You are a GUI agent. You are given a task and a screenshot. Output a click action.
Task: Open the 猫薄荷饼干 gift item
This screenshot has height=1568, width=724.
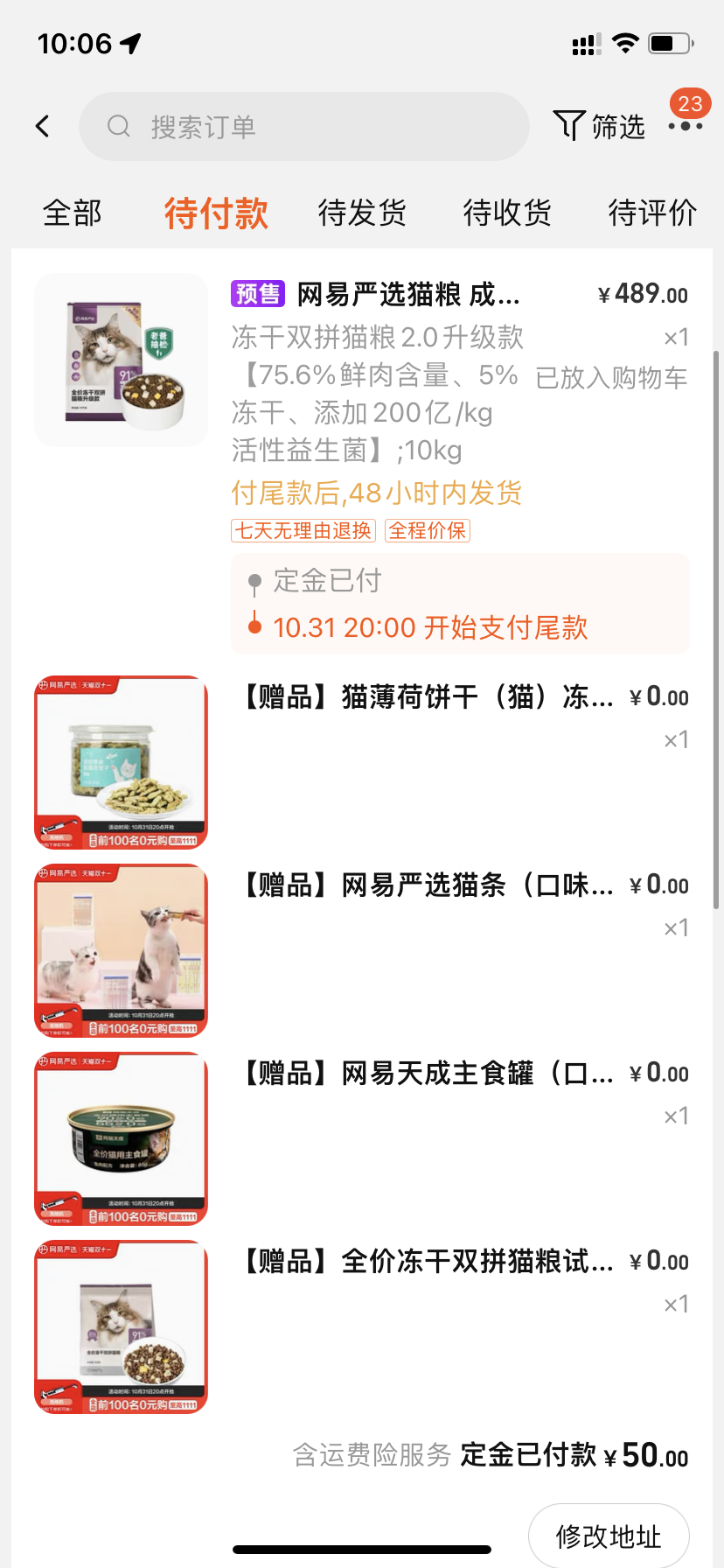[361, 762]
